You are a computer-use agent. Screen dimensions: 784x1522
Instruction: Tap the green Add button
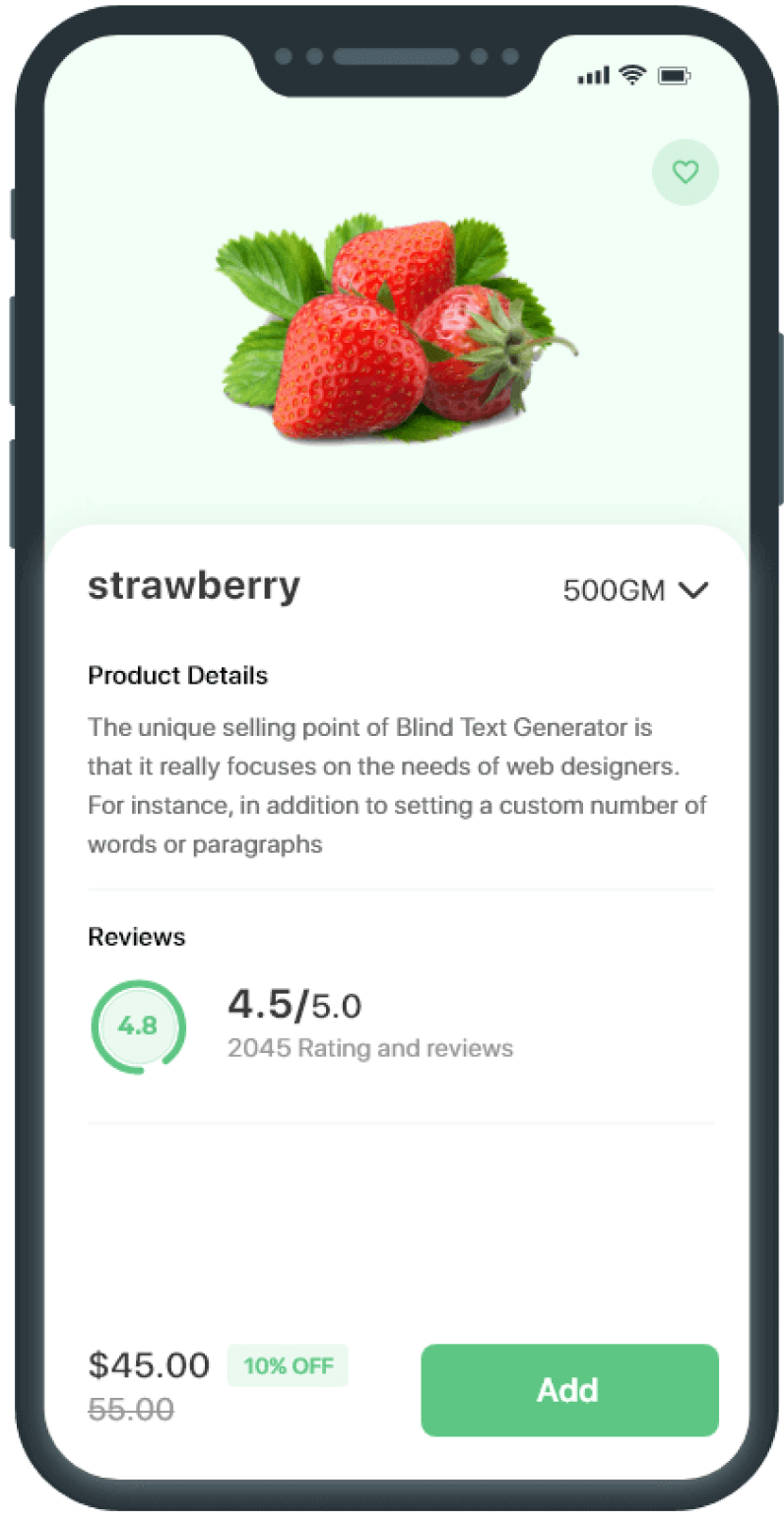(x=569, y=1390)
